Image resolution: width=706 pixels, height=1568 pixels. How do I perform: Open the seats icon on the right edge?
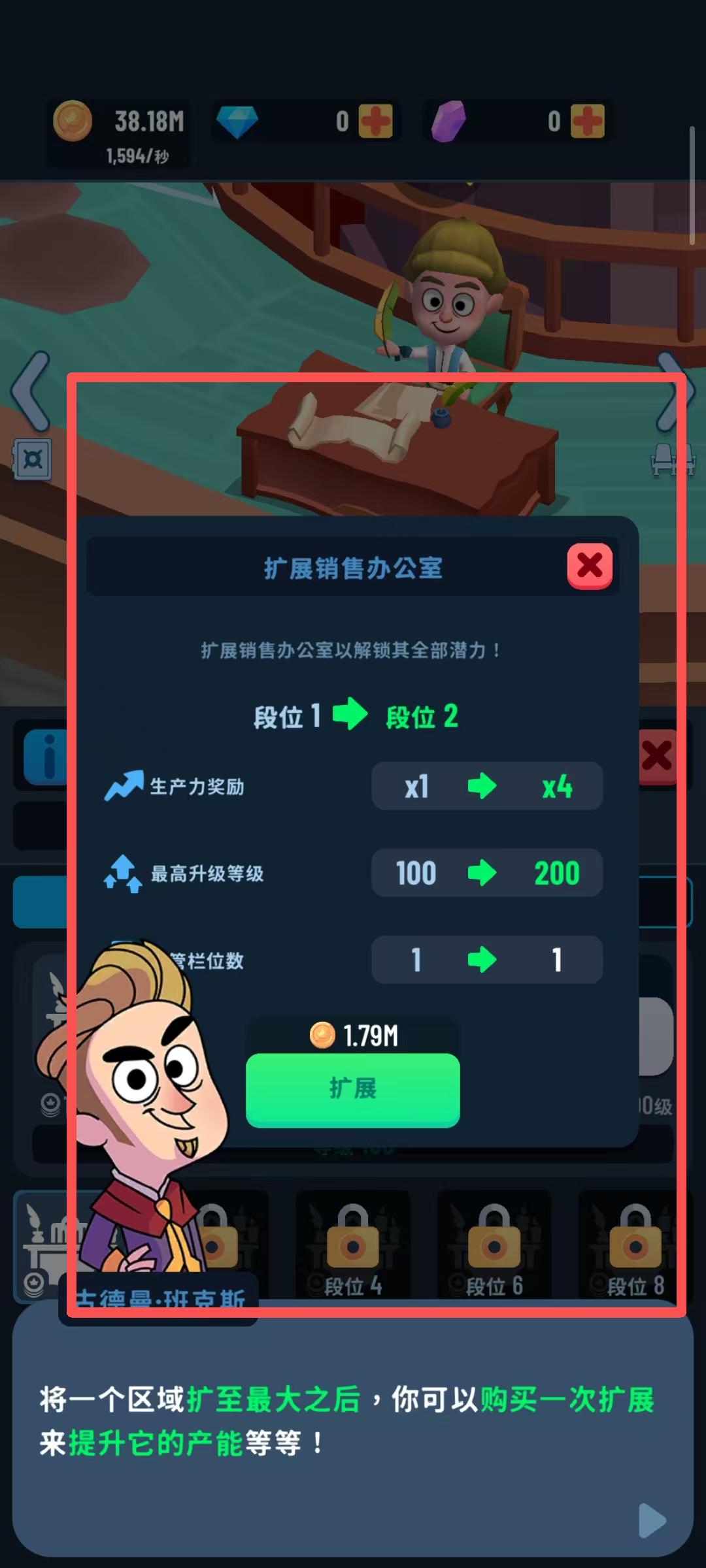(673, 459)
